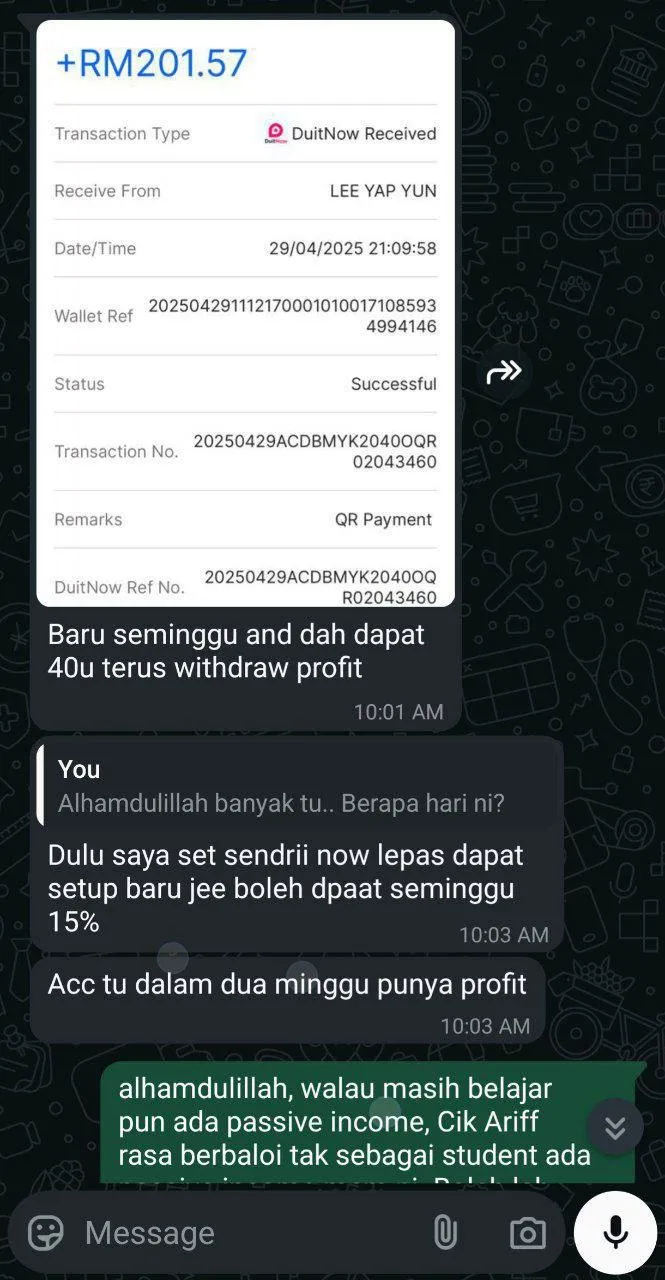The height and width of the screenshot is (1280, 665).
Task: Open the camera from chat bar
Action: (527, 1233)
